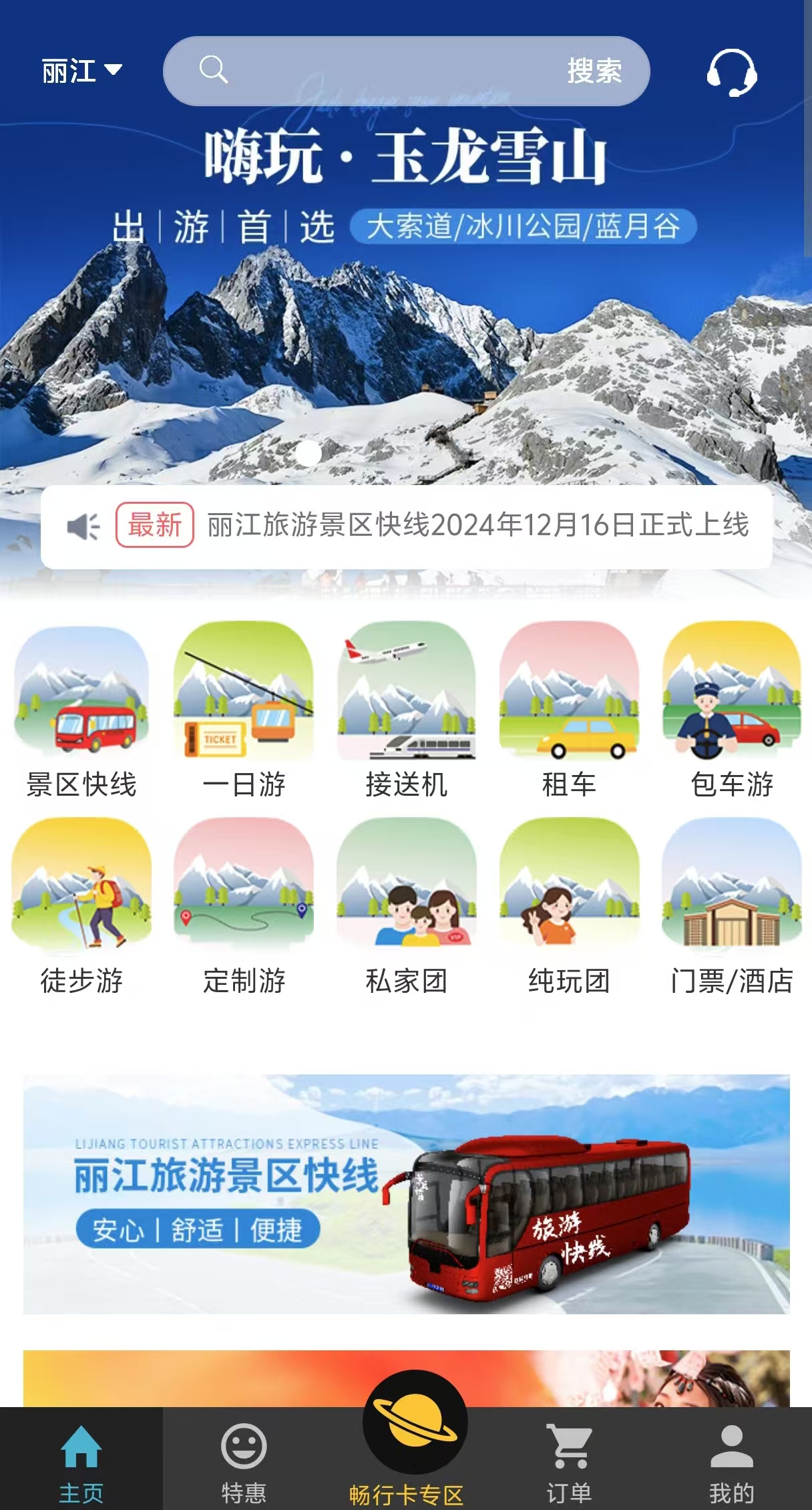Tap the 畅行卡专区 travel card section
The image size is (812, 1510).
pos(406,1450)
